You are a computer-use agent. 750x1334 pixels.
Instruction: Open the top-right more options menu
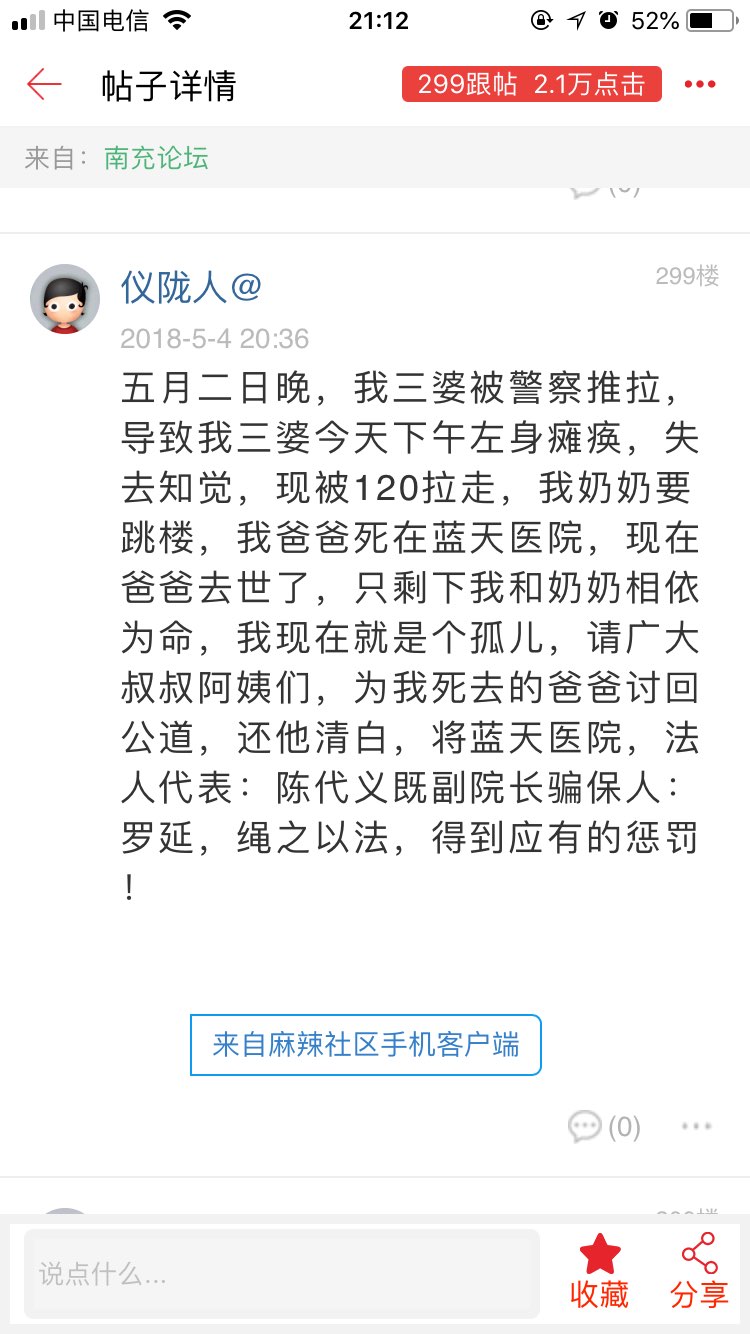pyautogui.click(x=700, y=85)
